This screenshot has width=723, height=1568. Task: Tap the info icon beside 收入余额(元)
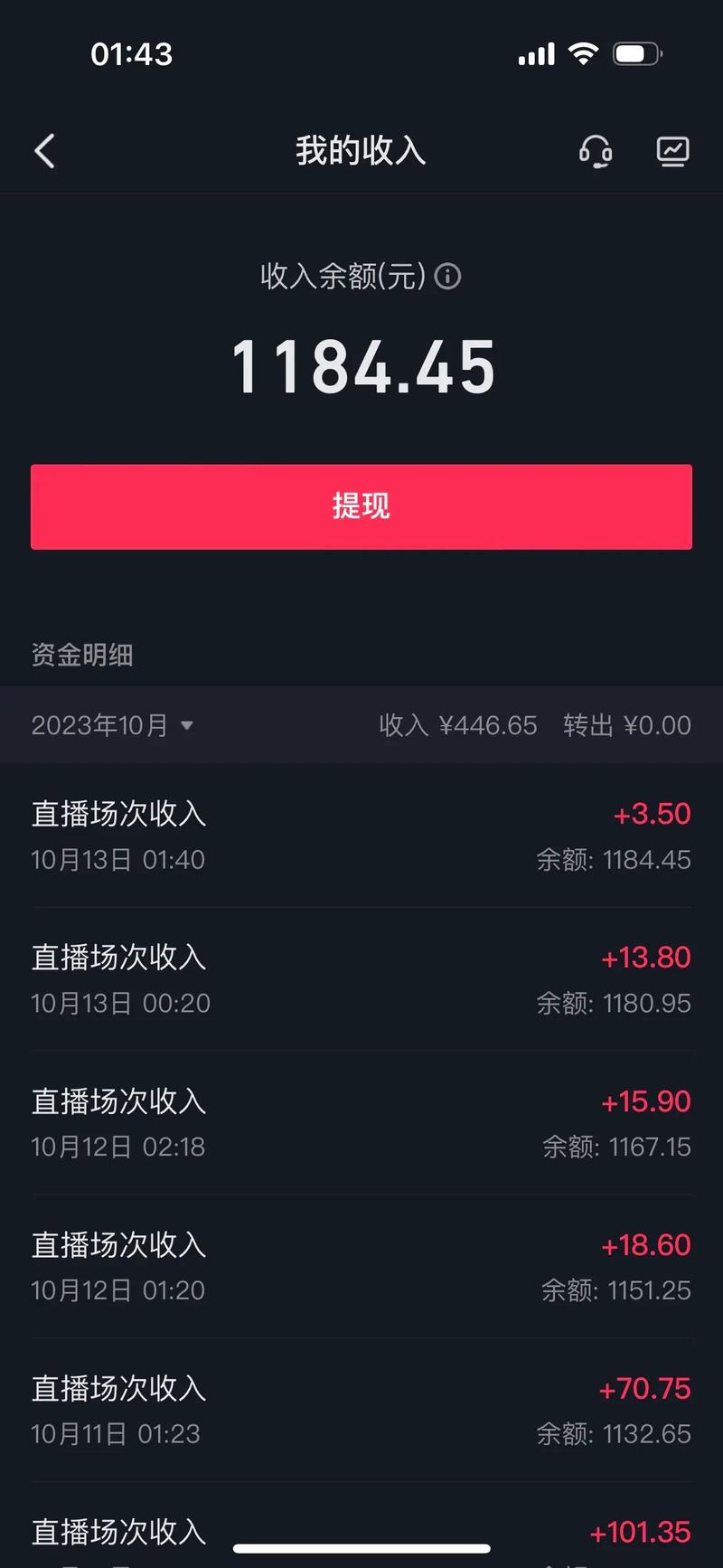tap(448, 278)
